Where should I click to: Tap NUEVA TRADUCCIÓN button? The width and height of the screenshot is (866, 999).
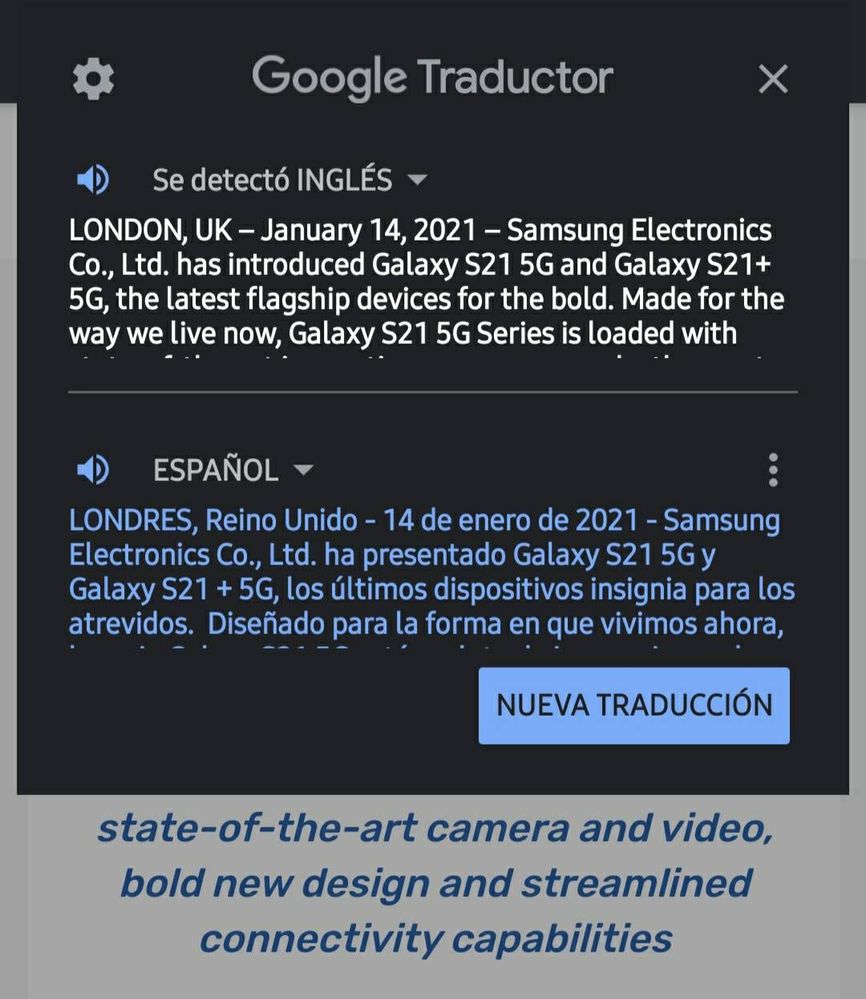(x=634, y=705)
